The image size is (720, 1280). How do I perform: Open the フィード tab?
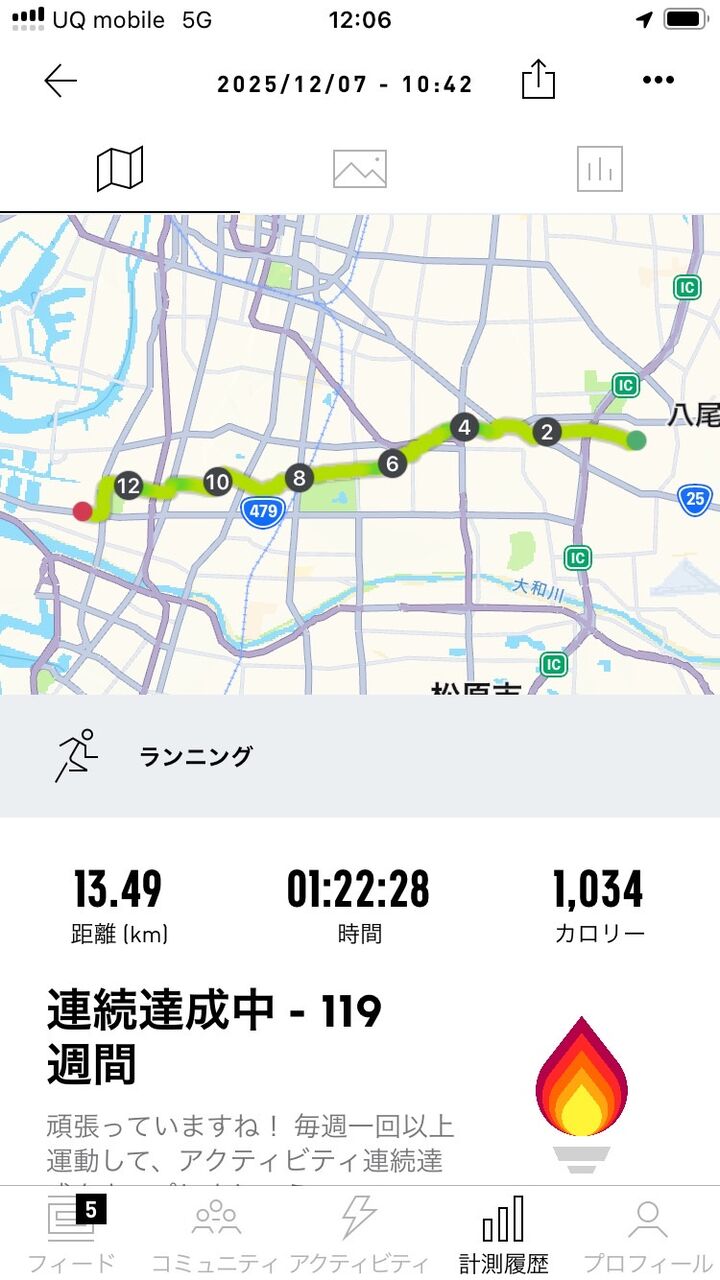72,1234
